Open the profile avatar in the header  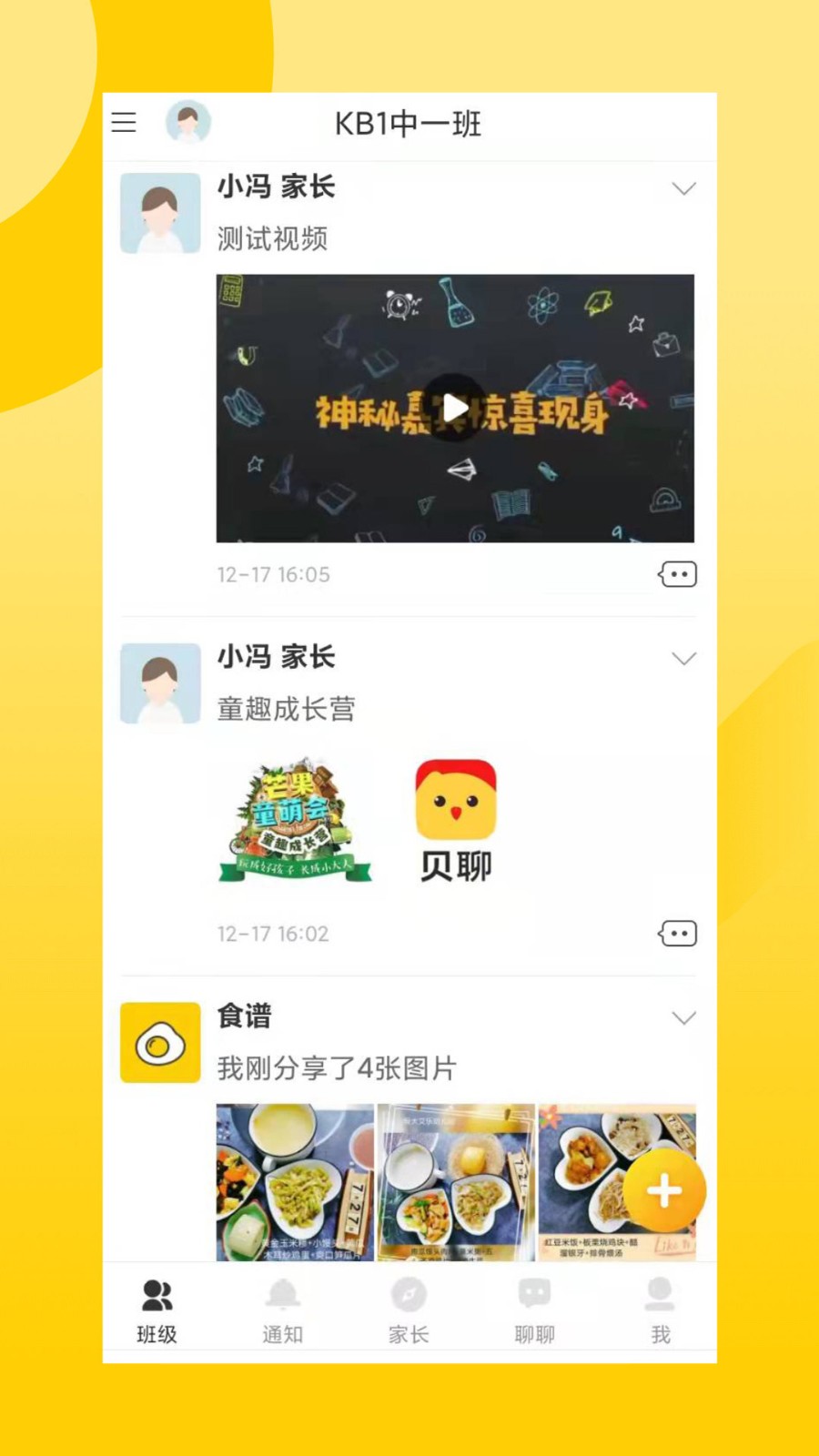[x=188, y=122]
